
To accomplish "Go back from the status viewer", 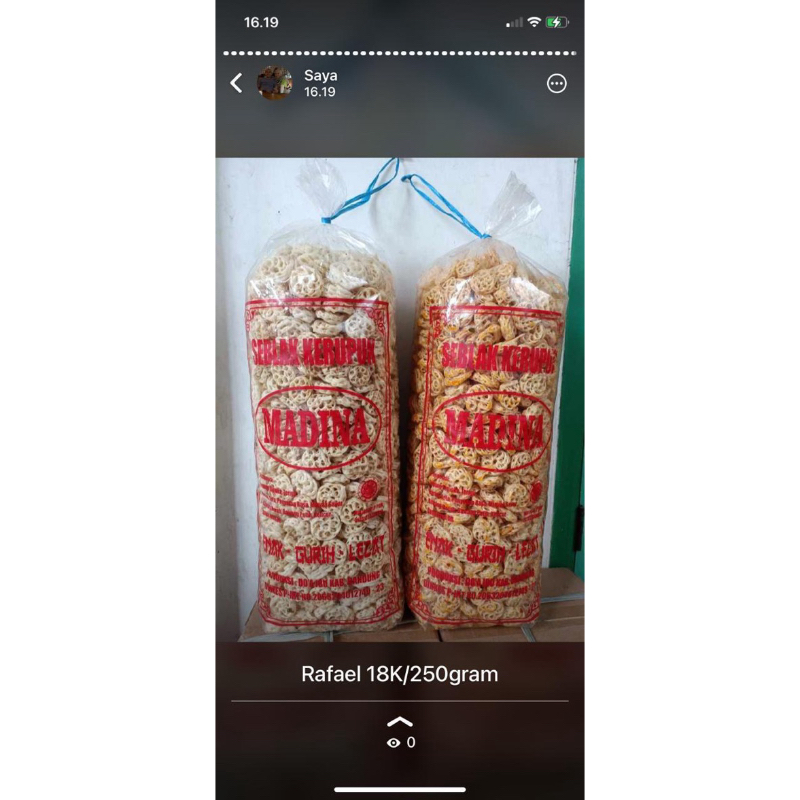I will pyautogui.click(x=236, y=83).
